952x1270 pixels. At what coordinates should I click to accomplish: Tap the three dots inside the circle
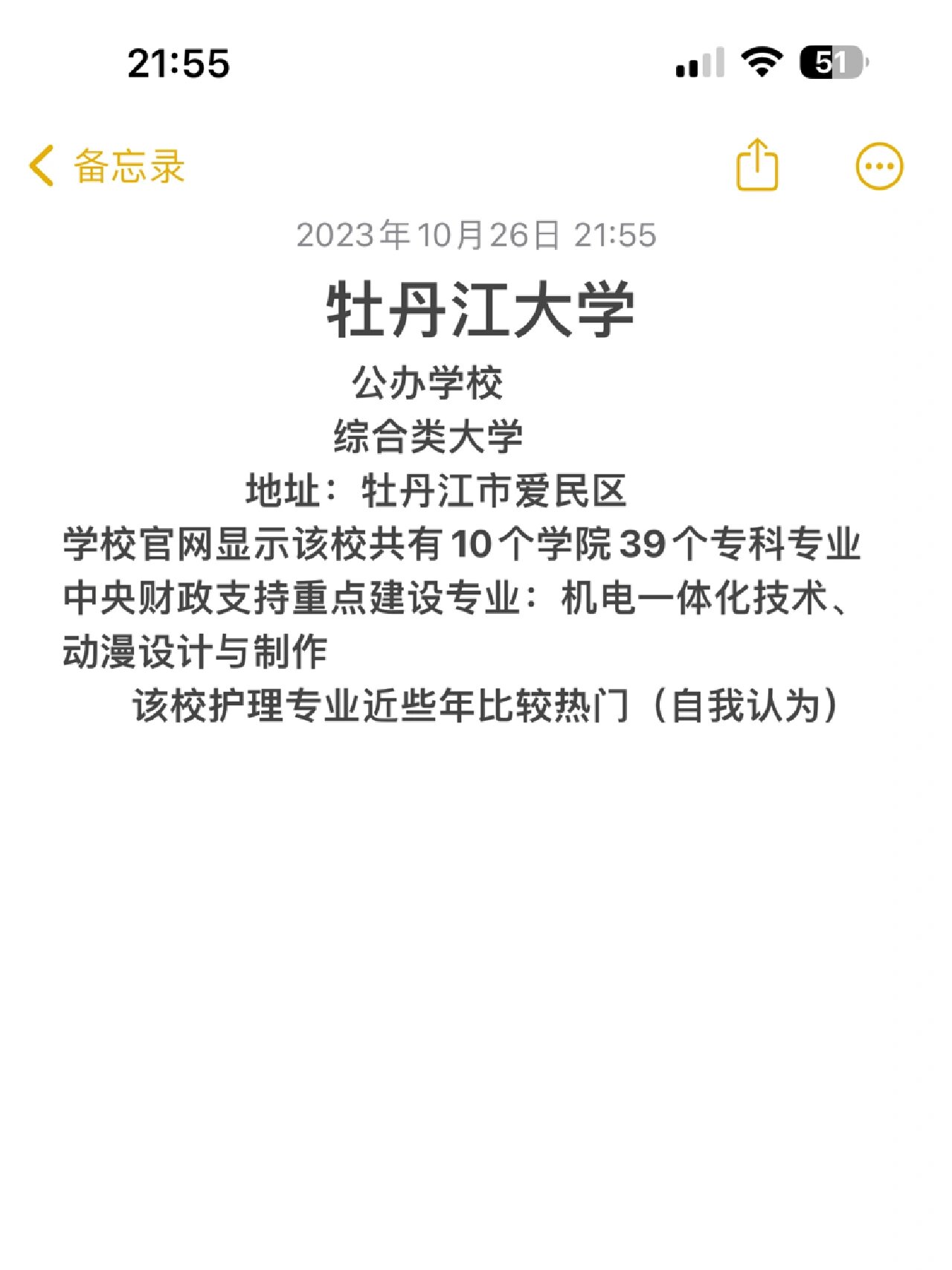878,165
